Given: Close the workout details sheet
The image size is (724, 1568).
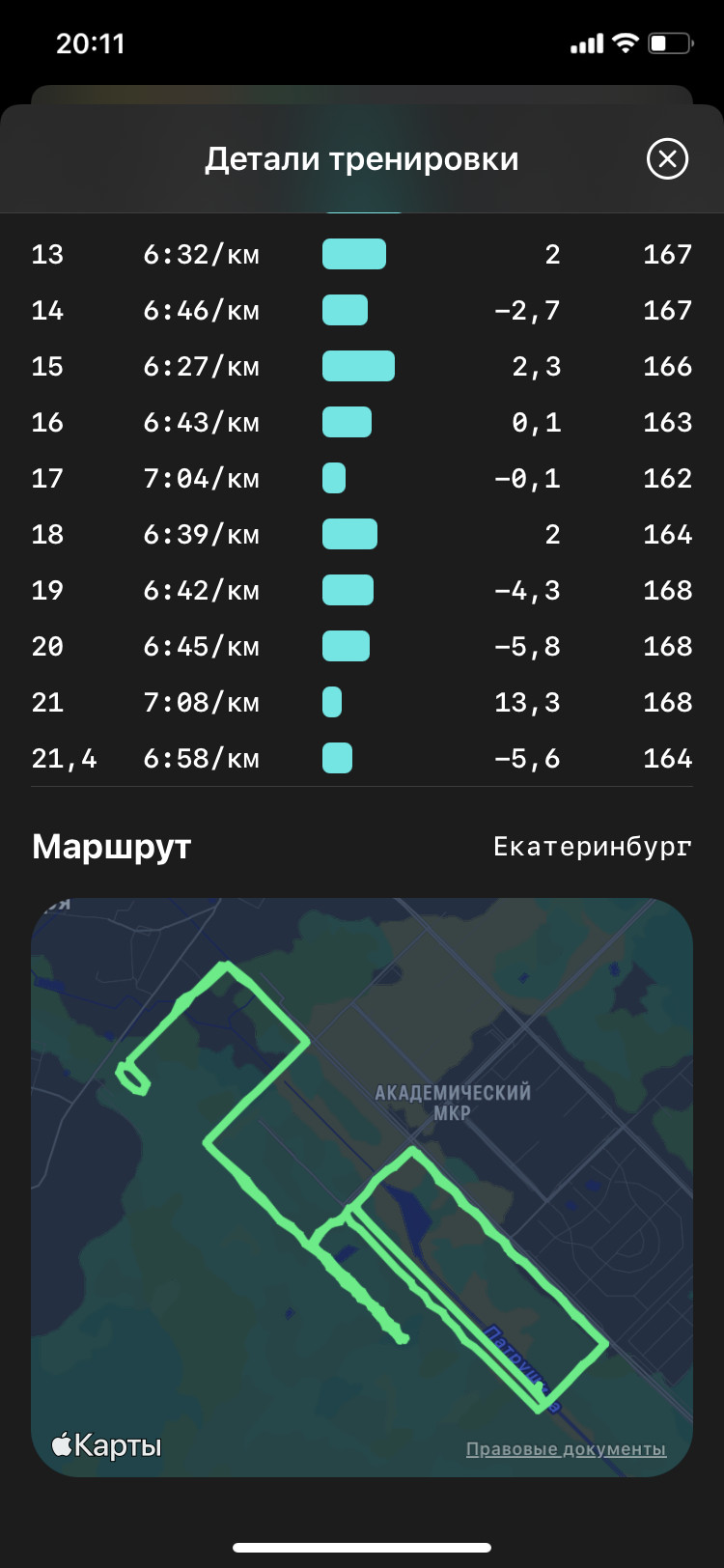Looking at the screenshot, I should [667, 159].
